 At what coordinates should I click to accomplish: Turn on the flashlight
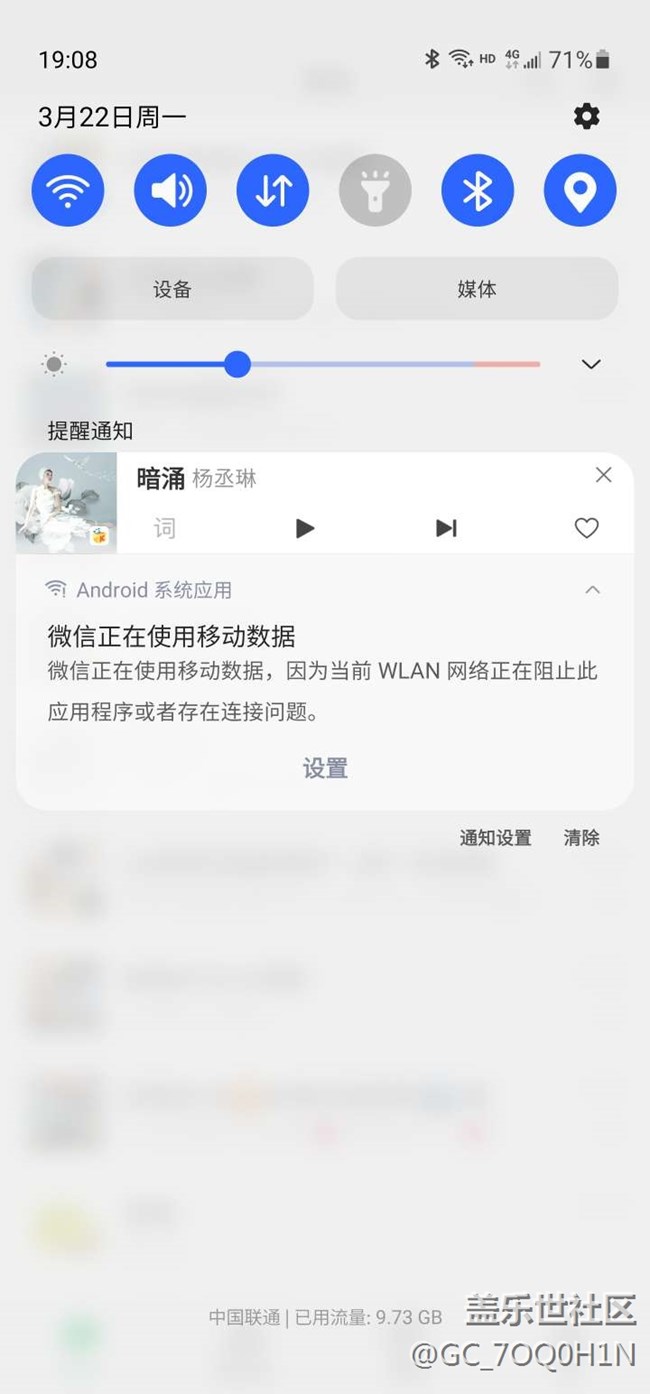(x=375, y=190)
